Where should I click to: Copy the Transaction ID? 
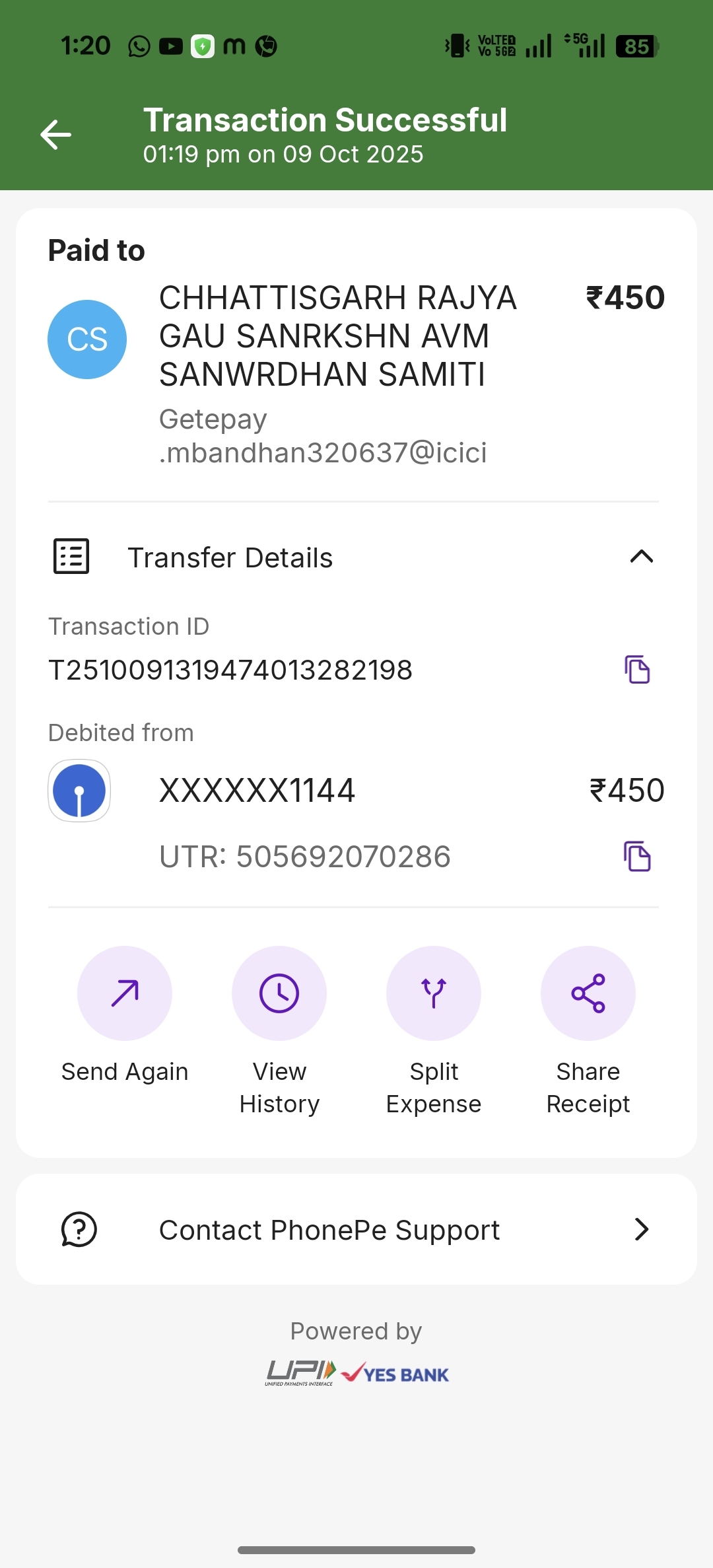click(x=637, y=670)
